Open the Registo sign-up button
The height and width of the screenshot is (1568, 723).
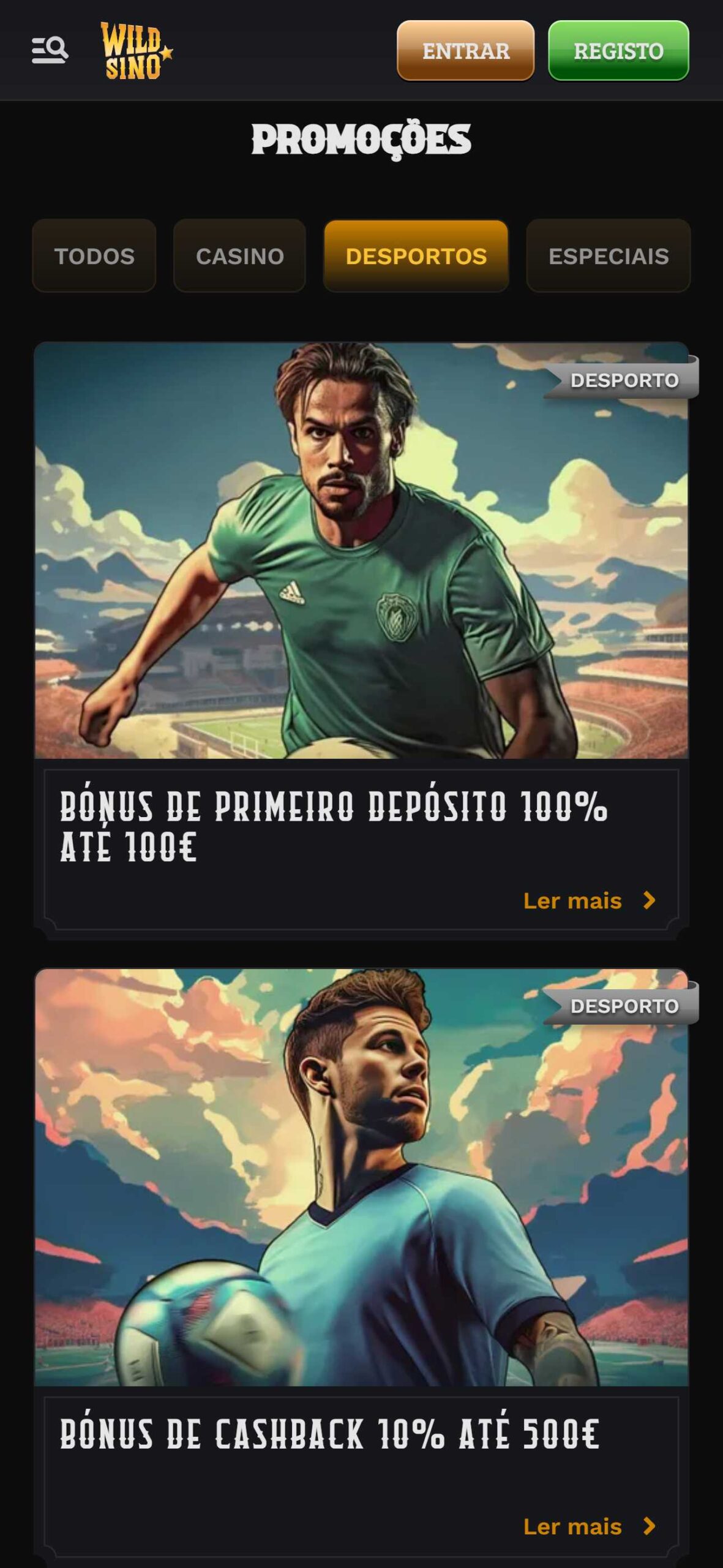(618, 51)
